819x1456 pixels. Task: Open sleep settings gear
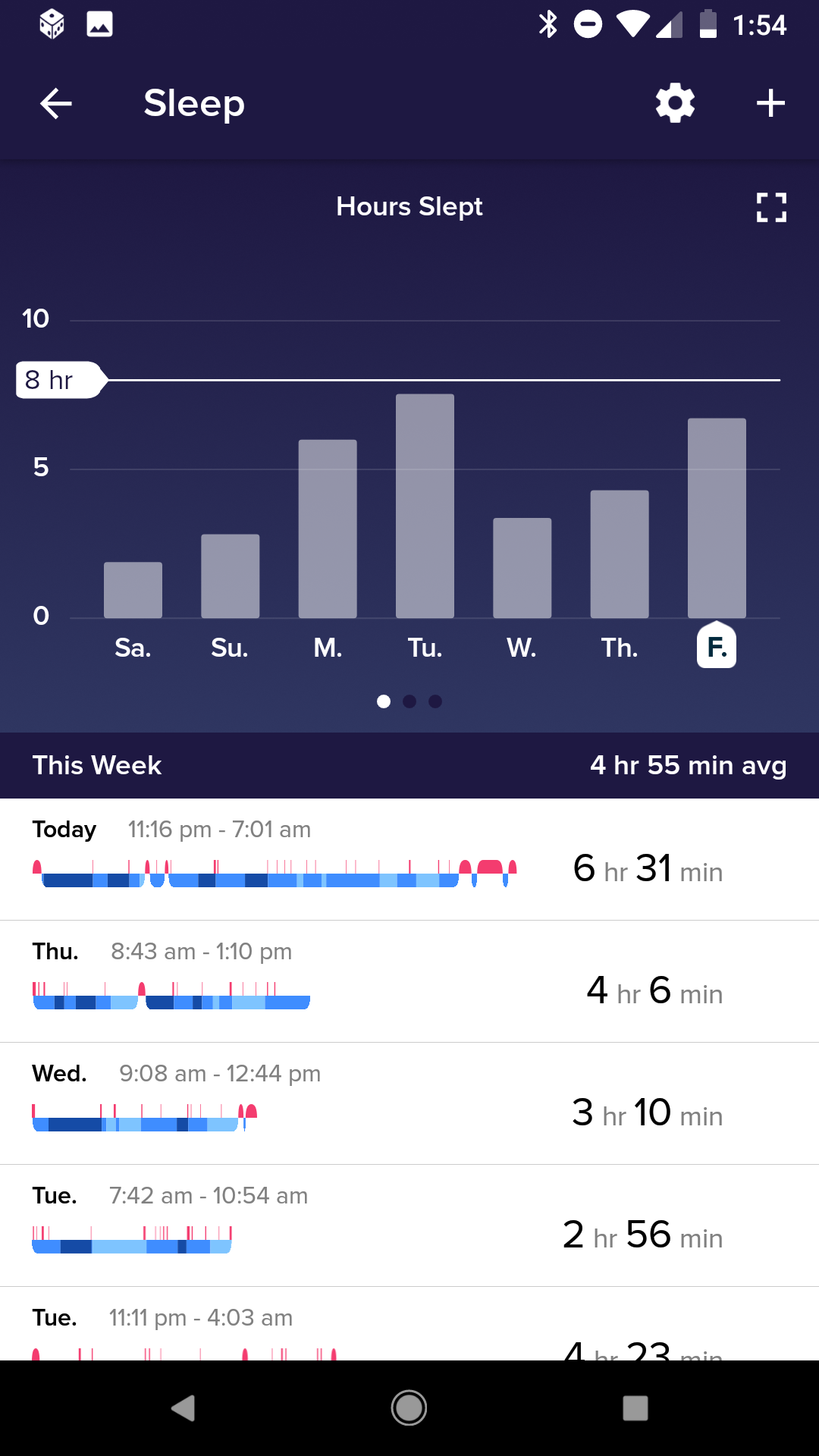[x=675, y=103]
